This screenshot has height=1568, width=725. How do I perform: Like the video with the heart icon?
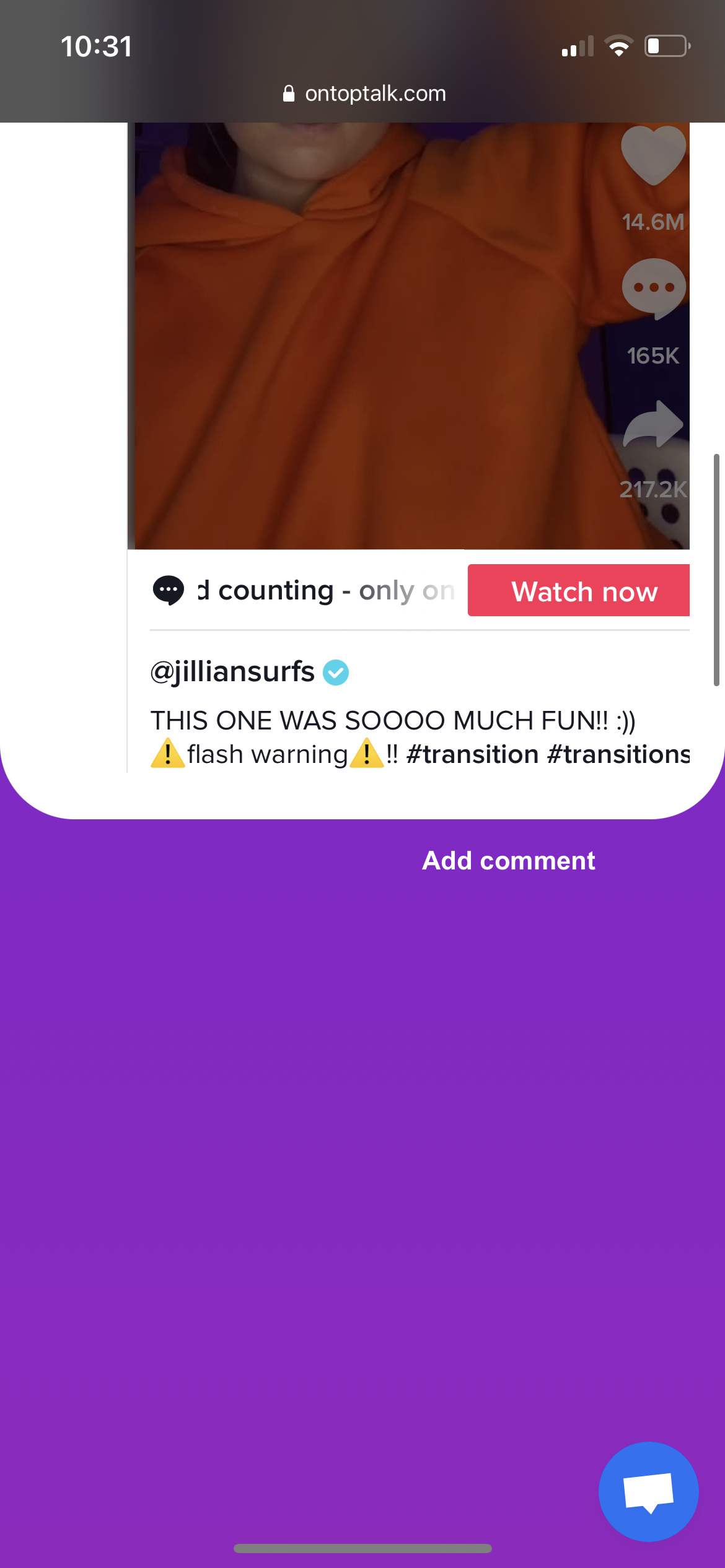click(653, 155)
